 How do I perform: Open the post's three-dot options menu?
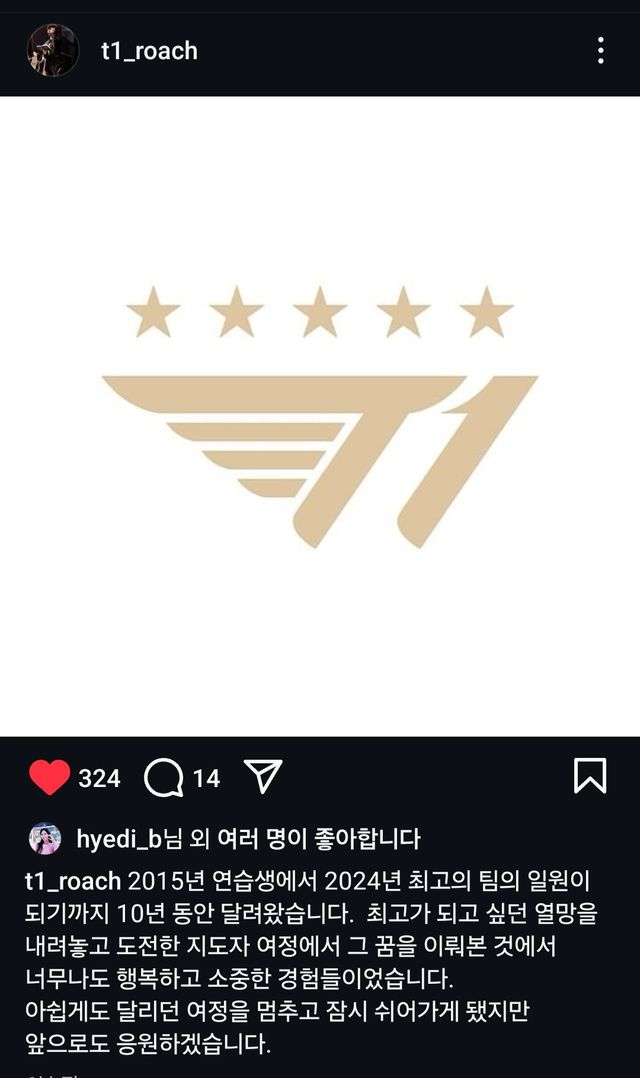tap(600, 51)
